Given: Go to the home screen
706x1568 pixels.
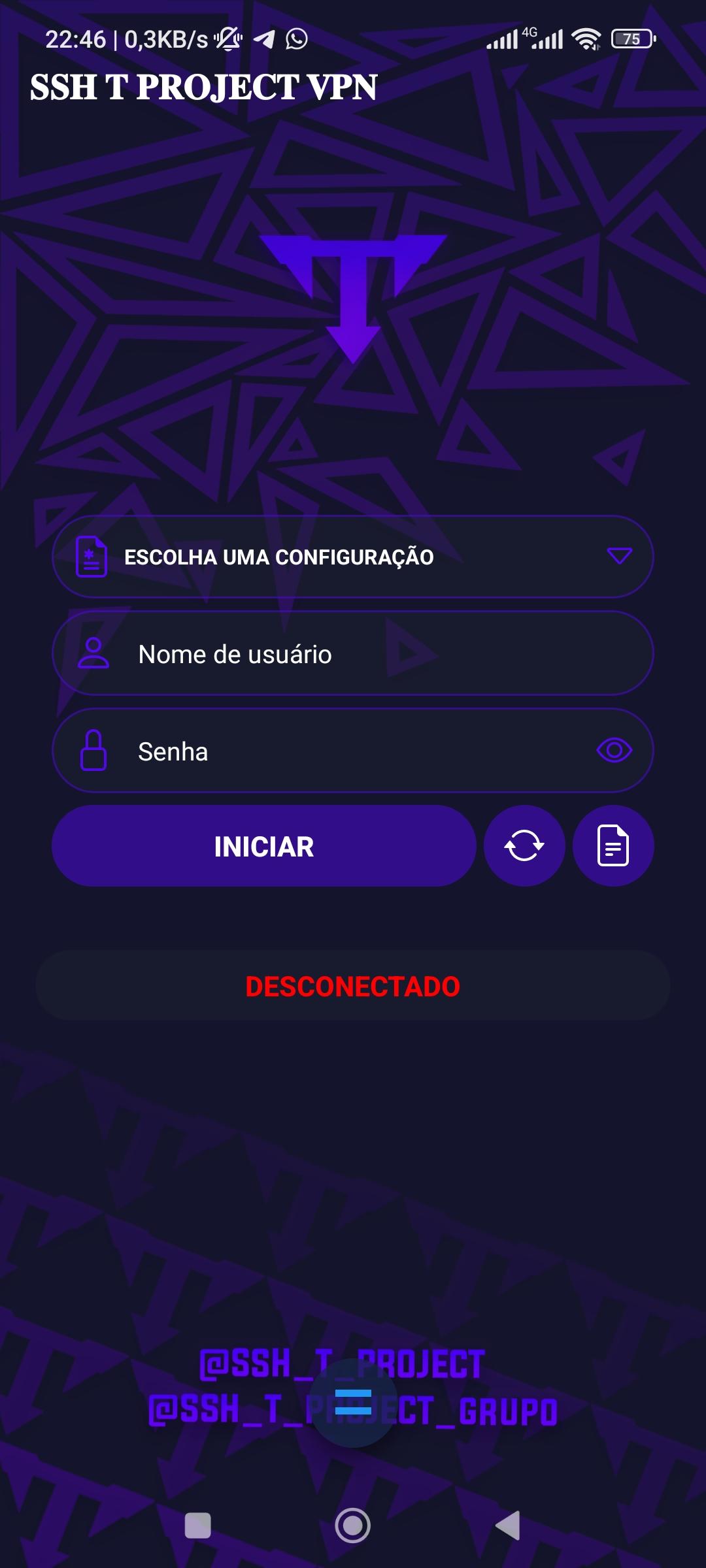Looking at the screenshot, I should pyautogui.click(x=352, y=1526).
